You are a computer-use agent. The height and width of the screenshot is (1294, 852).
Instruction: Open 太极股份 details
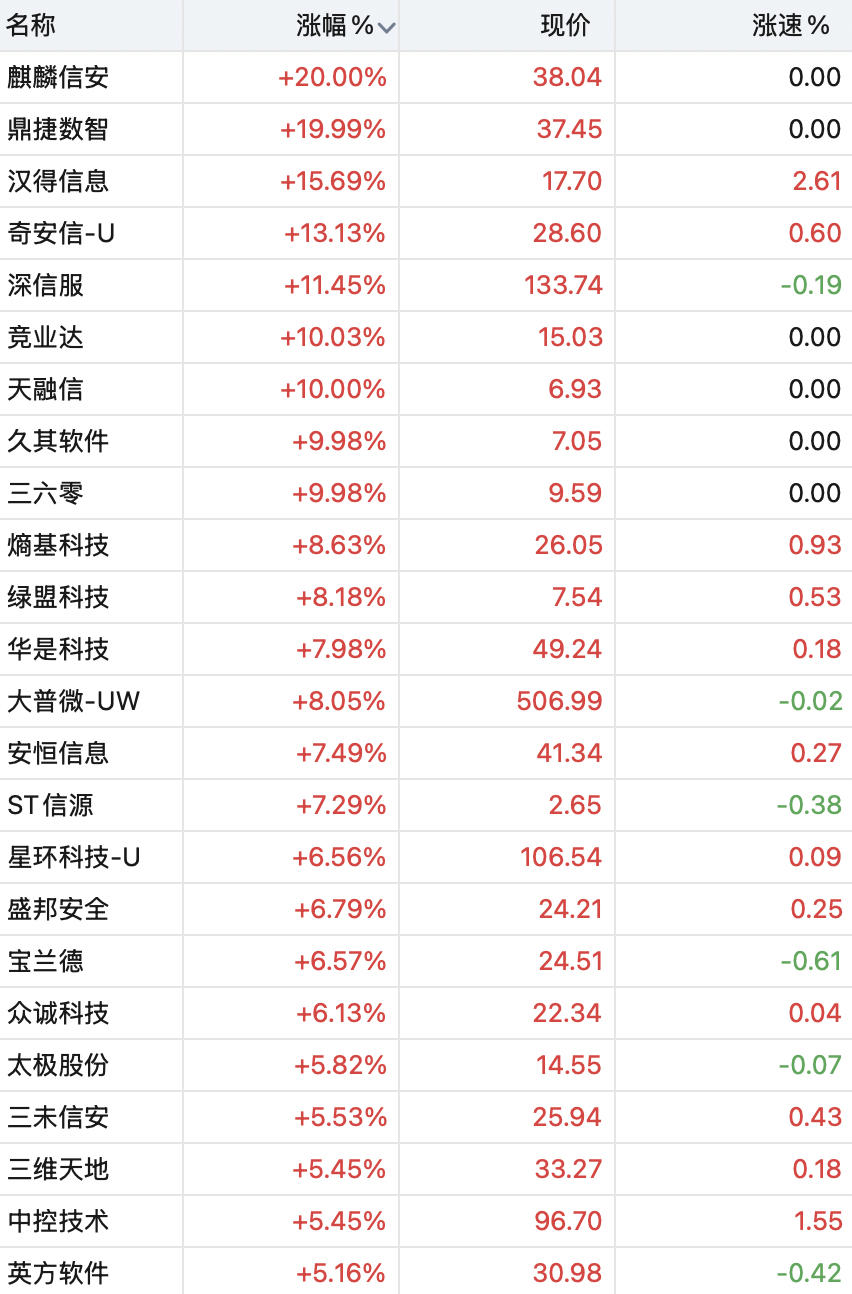coord(426,1065)
